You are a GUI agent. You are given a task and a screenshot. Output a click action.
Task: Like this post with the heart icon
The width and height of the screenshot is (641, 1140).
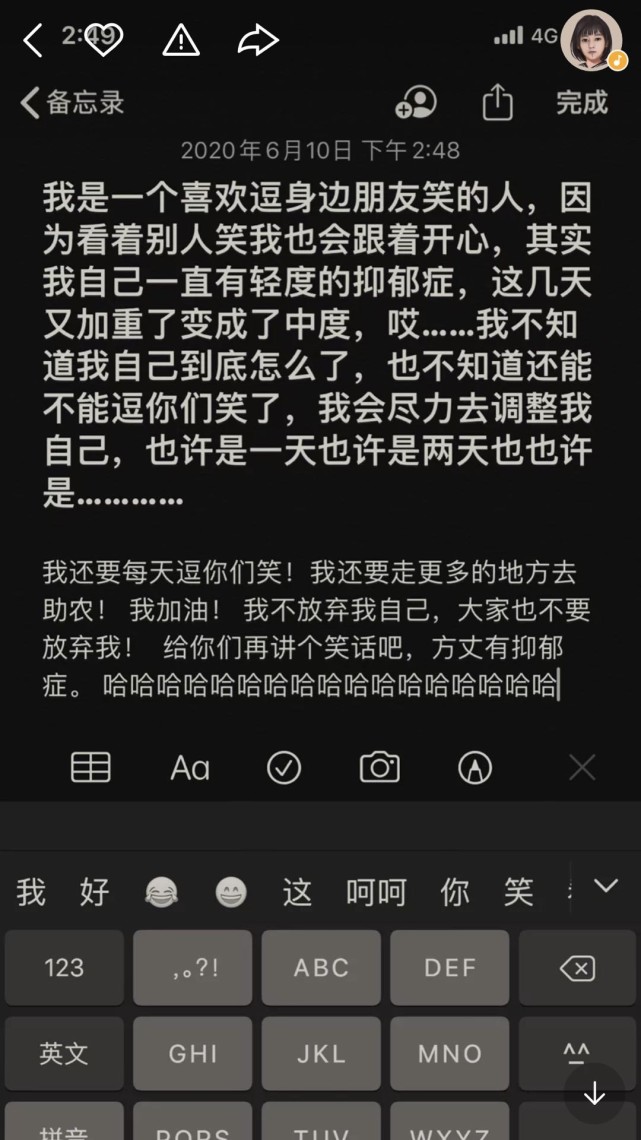[x=105, y=40]
